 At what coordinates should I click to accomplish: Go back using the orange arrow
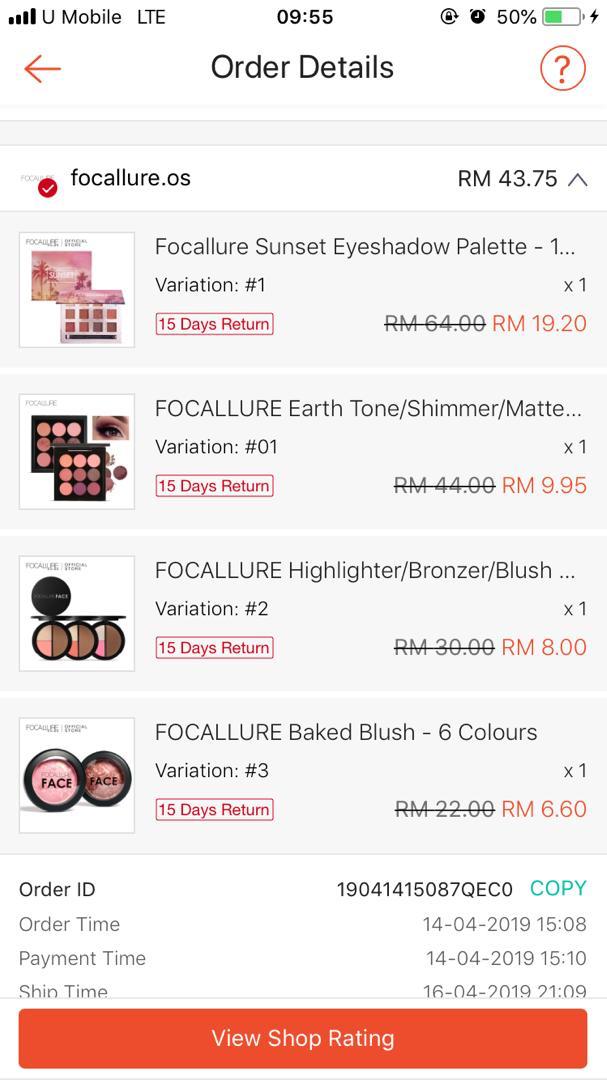click(x=43, y=68)
